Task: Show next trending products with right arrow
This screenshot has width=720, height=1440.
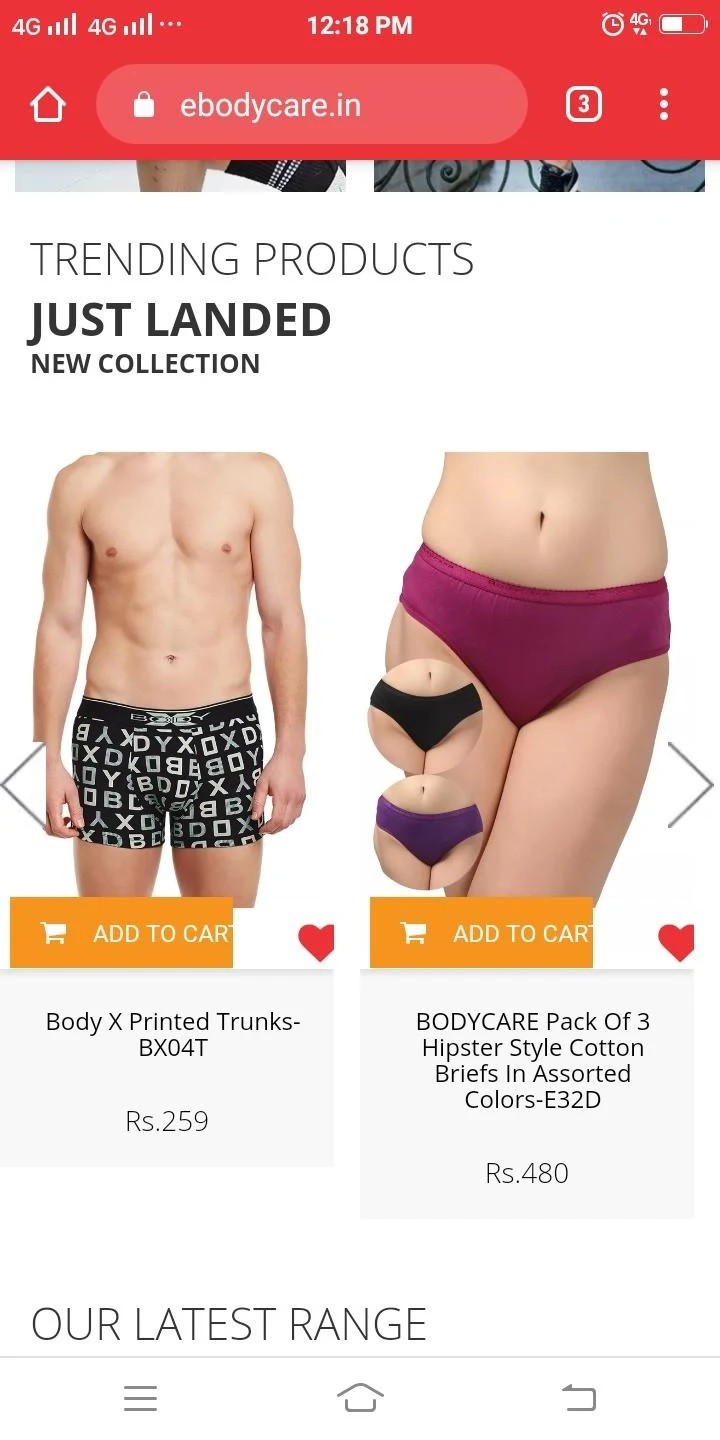Action: click(690, 785)
